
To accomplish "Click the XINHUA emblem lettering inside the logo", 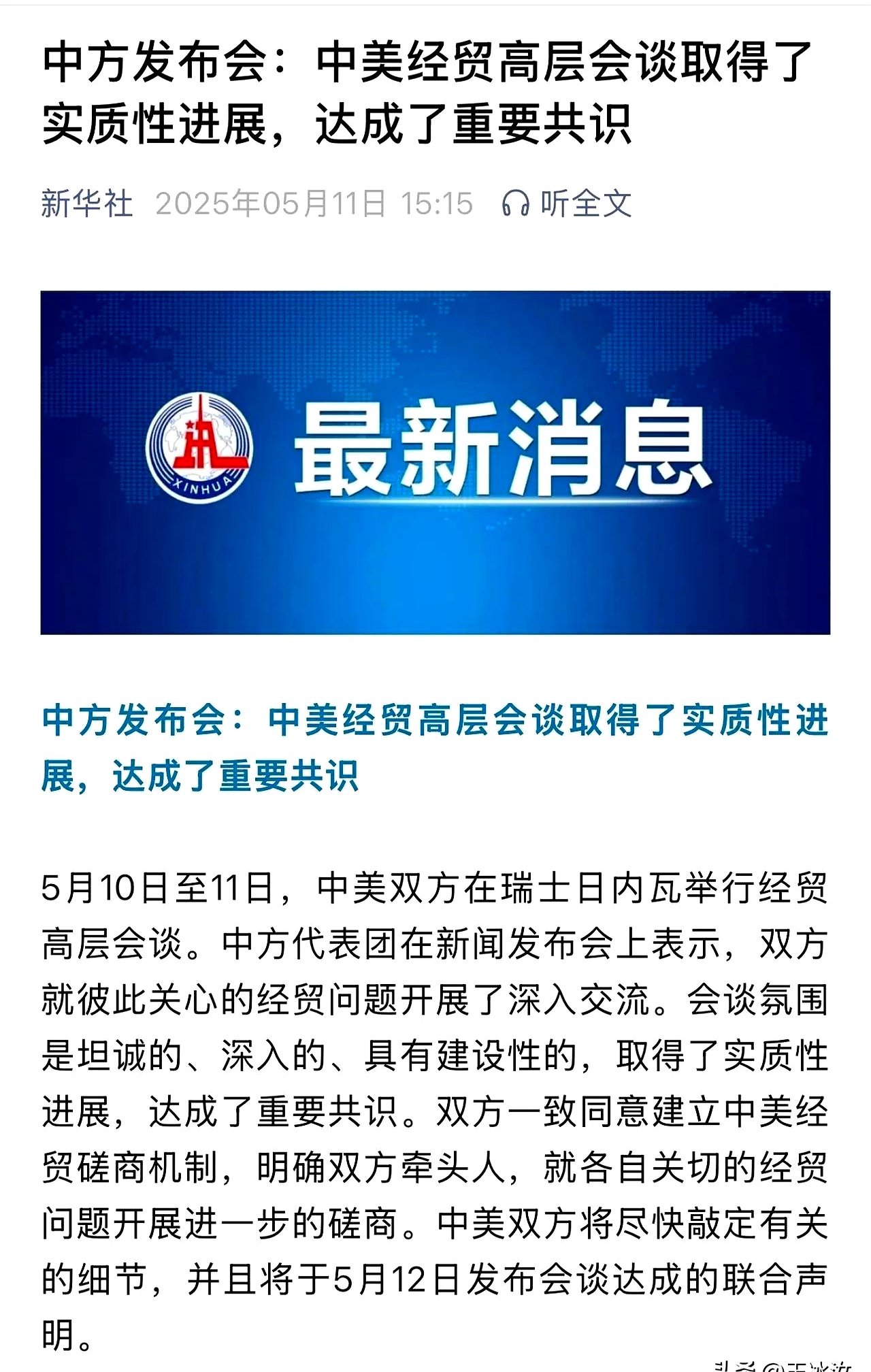I will [x=199, y=487].
